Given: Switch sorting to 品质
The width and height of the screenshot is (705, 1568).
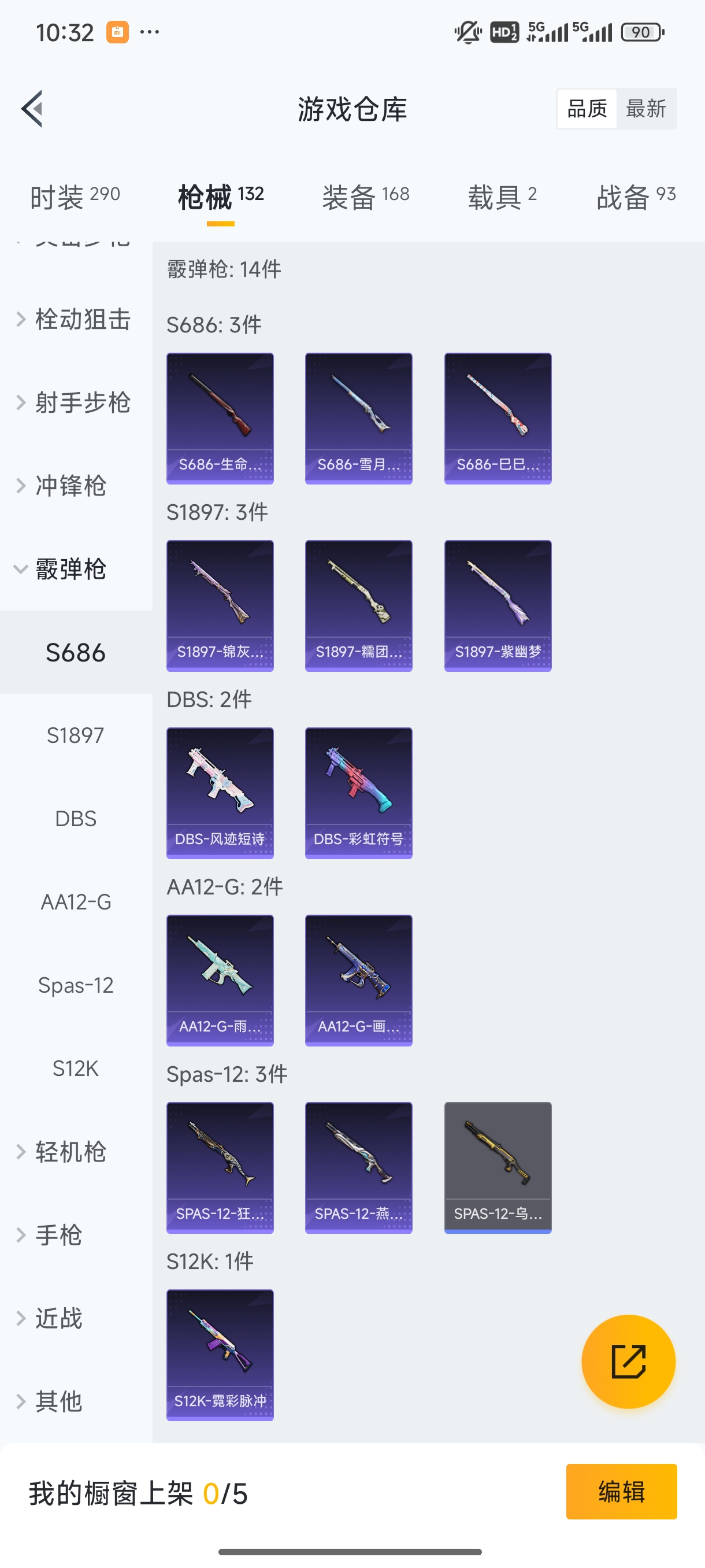Looking at the screenshot, I should tap(586, 108).
